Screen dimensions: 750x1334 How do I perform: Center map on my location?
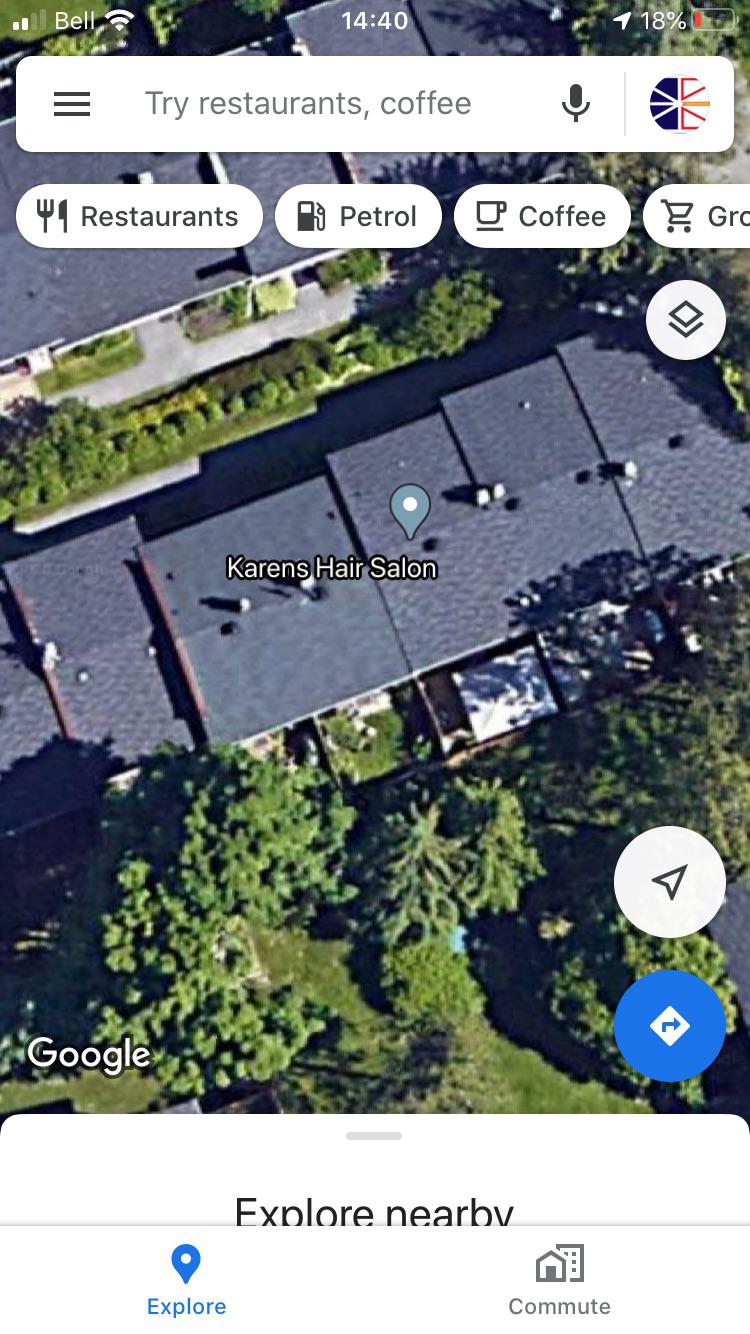coord(669,882)
